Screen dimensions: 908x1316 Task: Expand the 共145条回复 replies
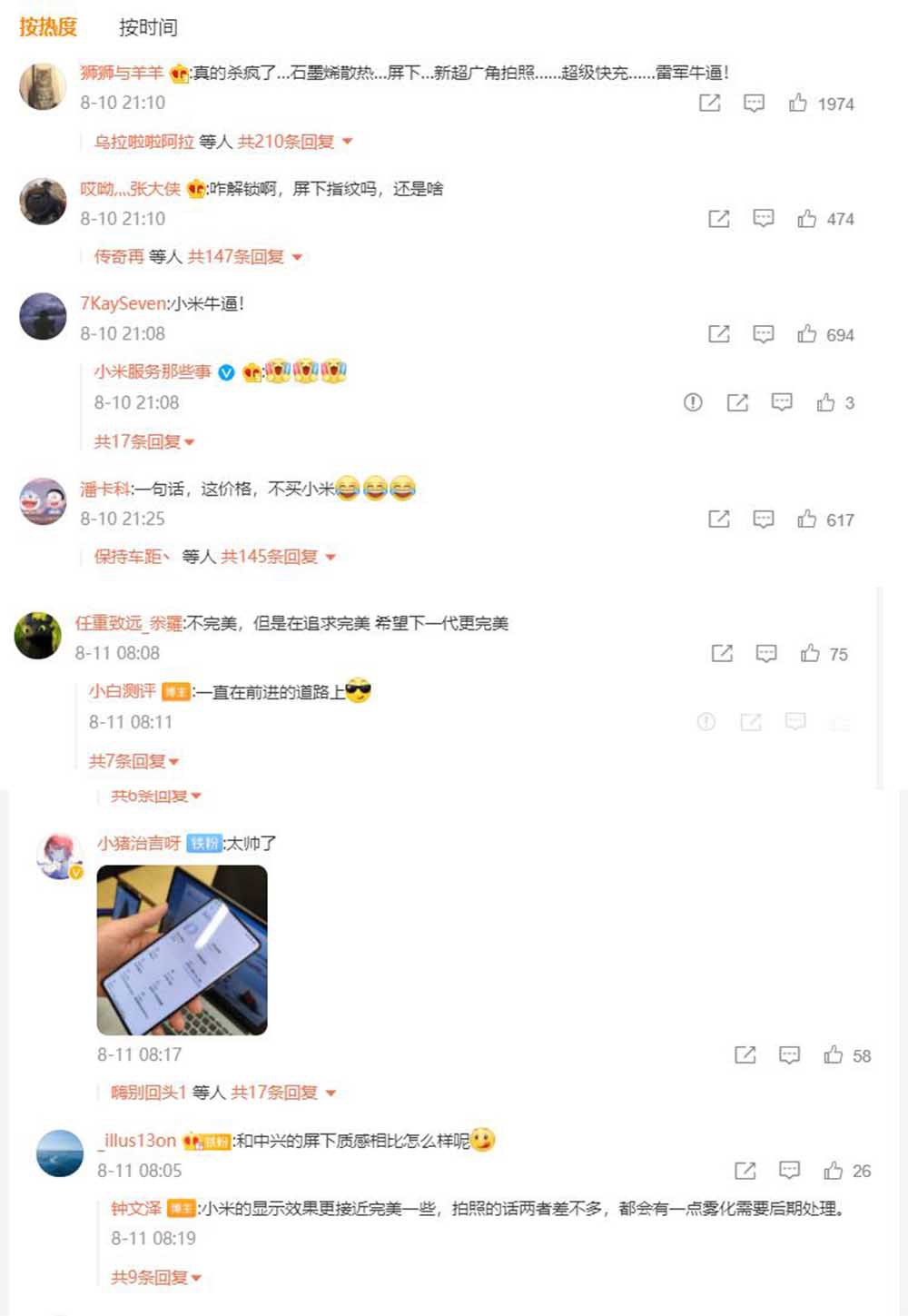click(x=278, y=557)
